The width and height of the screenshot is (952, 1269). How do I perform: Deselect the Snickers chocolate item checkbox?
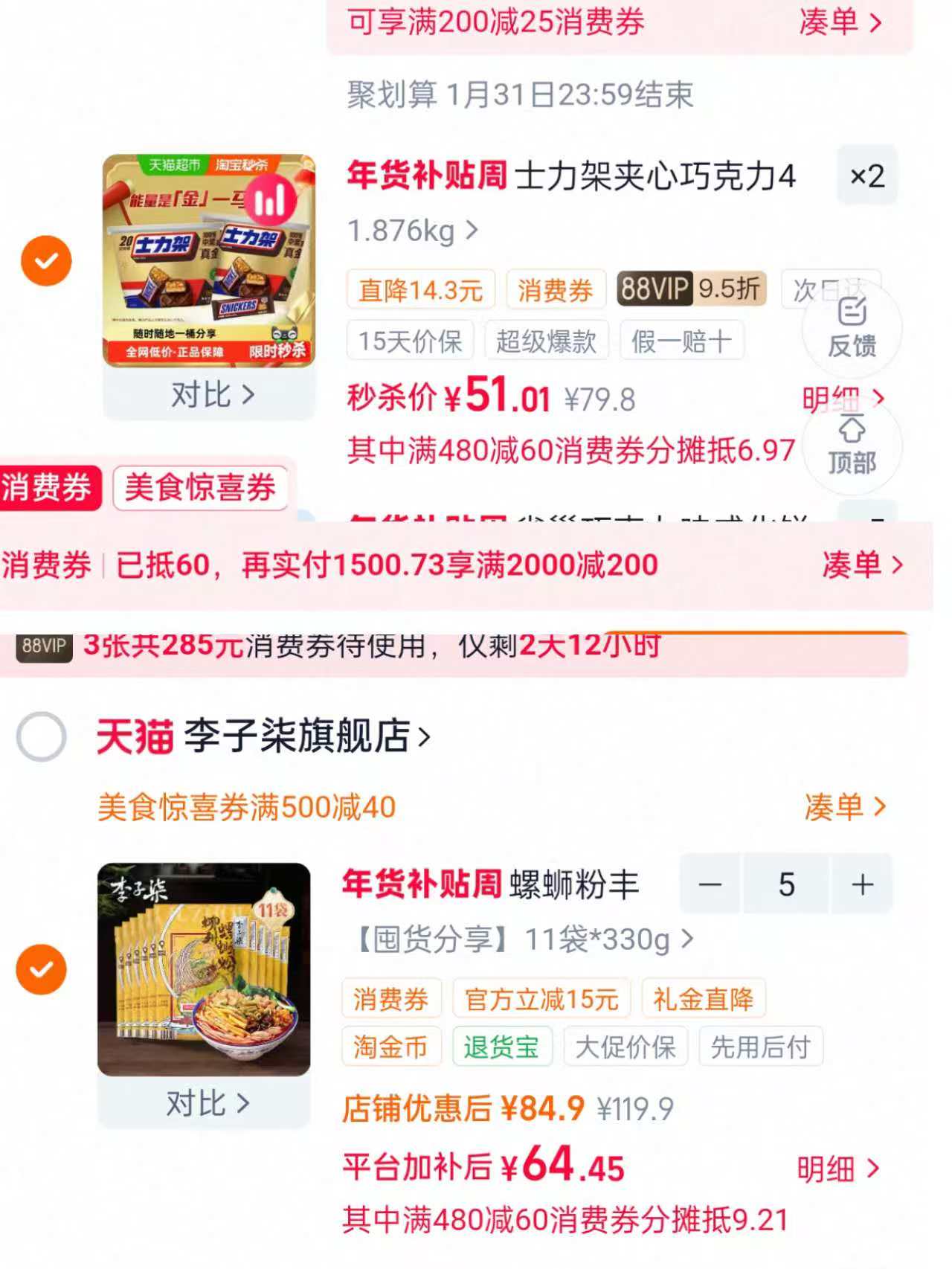coord(46,260)
